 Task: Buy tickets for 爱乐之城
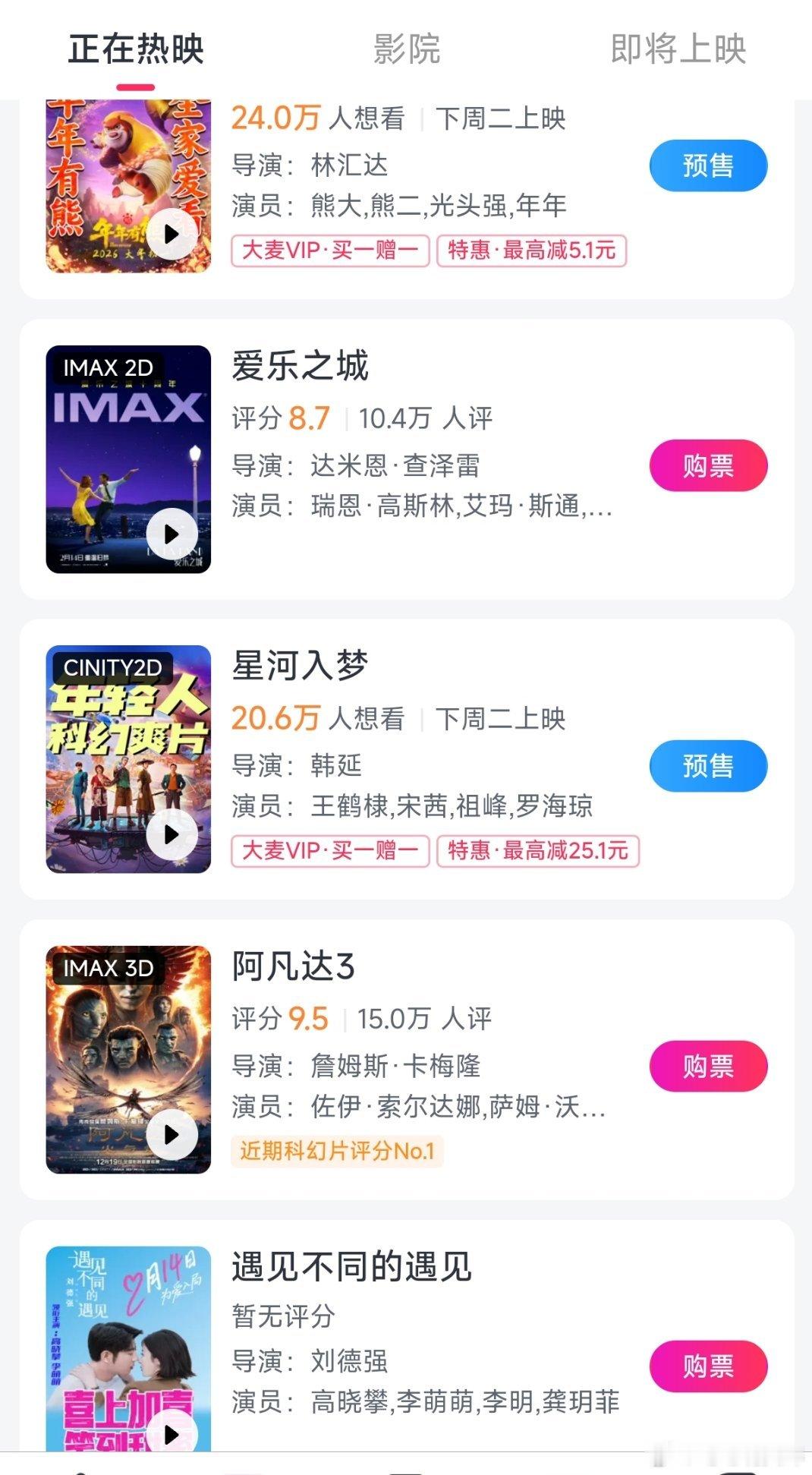(x=707, y=465)
